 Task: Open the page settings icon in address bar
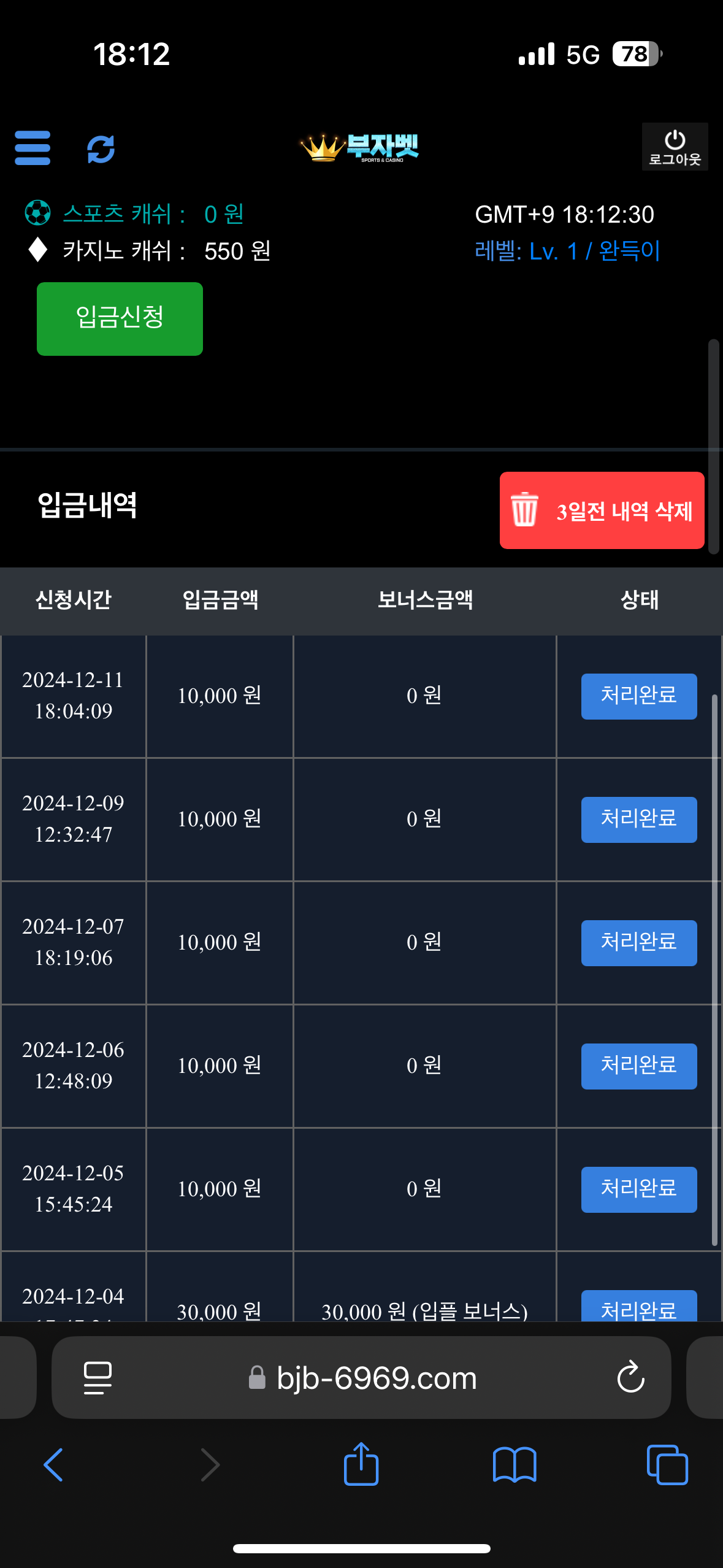[98, 1378]
